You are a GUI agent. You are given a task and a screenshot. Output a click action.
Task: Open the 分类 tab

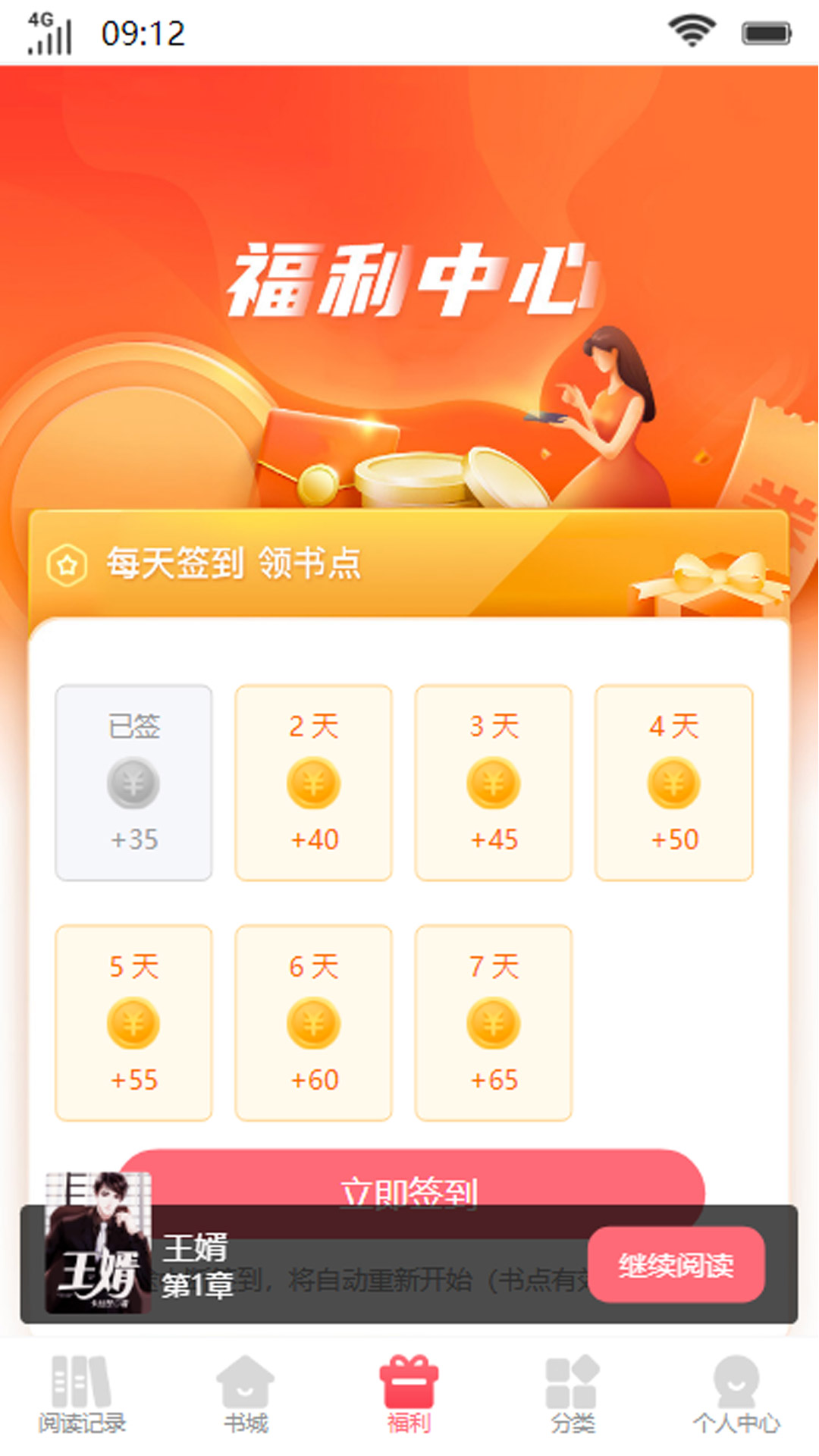(x=573, y=1395)
